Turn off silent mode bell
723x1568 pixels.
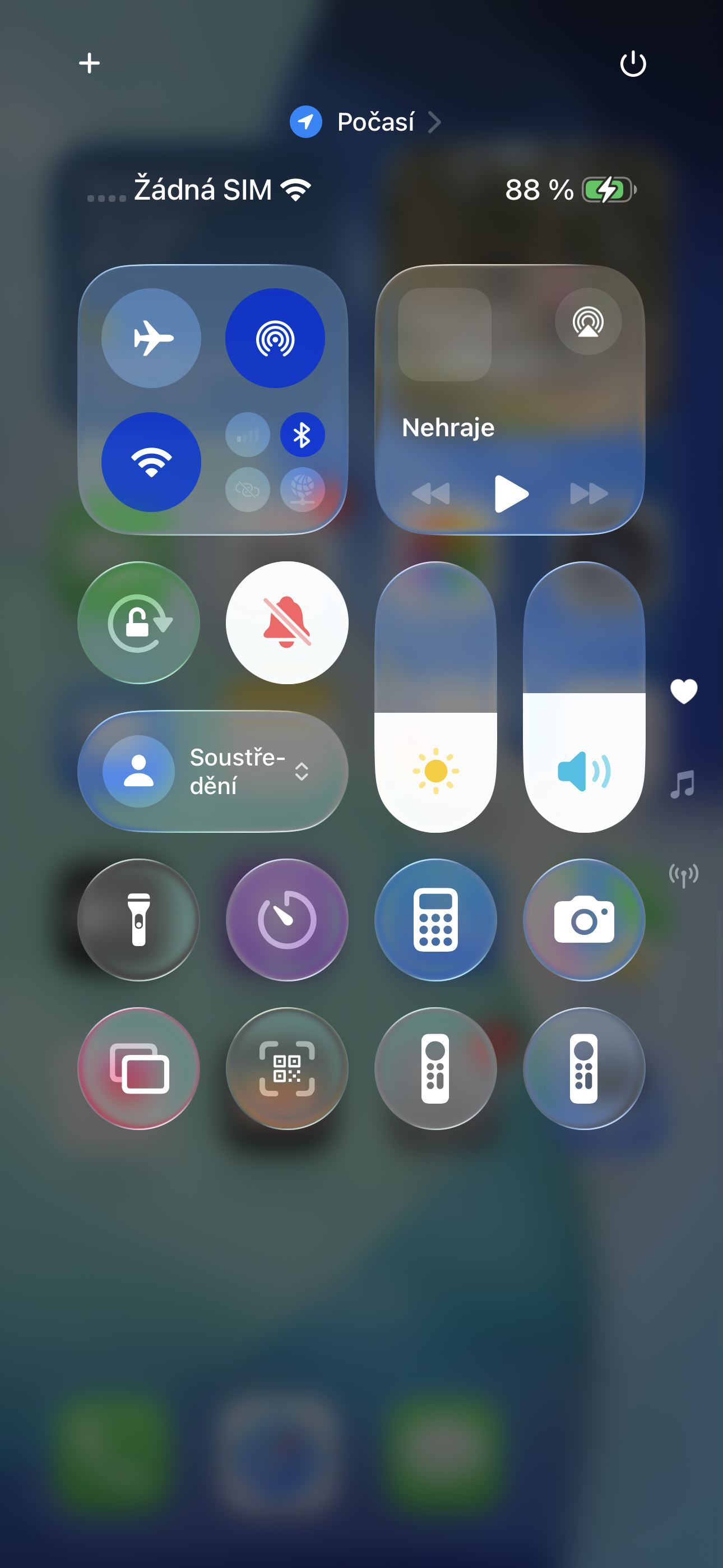coord(288,622)
